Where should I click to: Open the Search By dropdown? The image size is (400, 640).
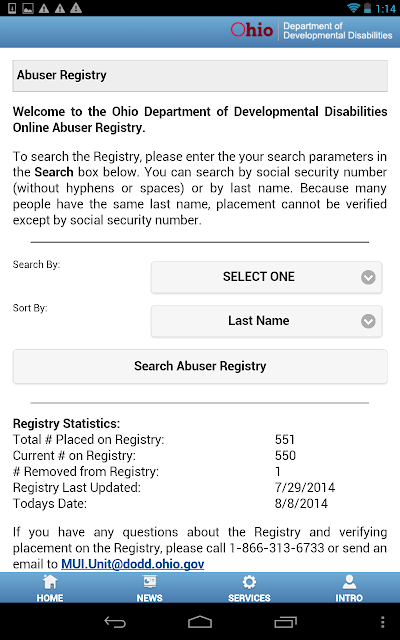[267, 277]
